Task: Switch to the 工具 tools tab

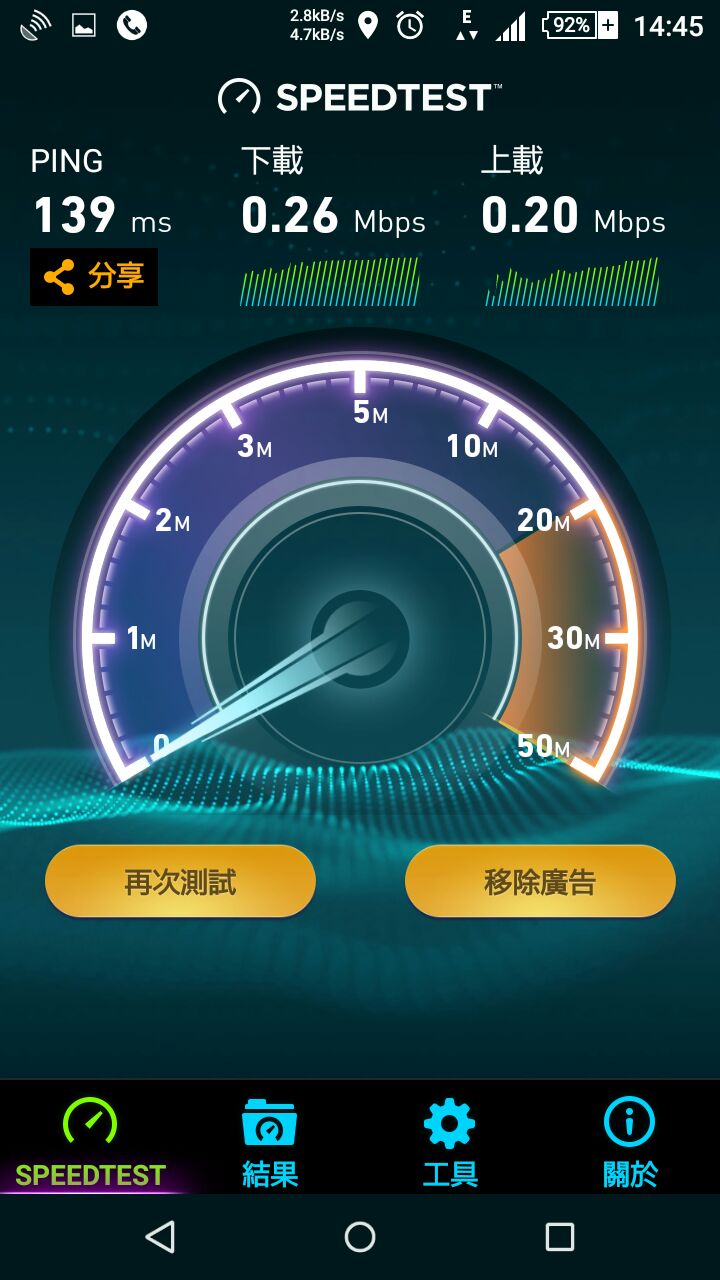Action: point(450,1142)
